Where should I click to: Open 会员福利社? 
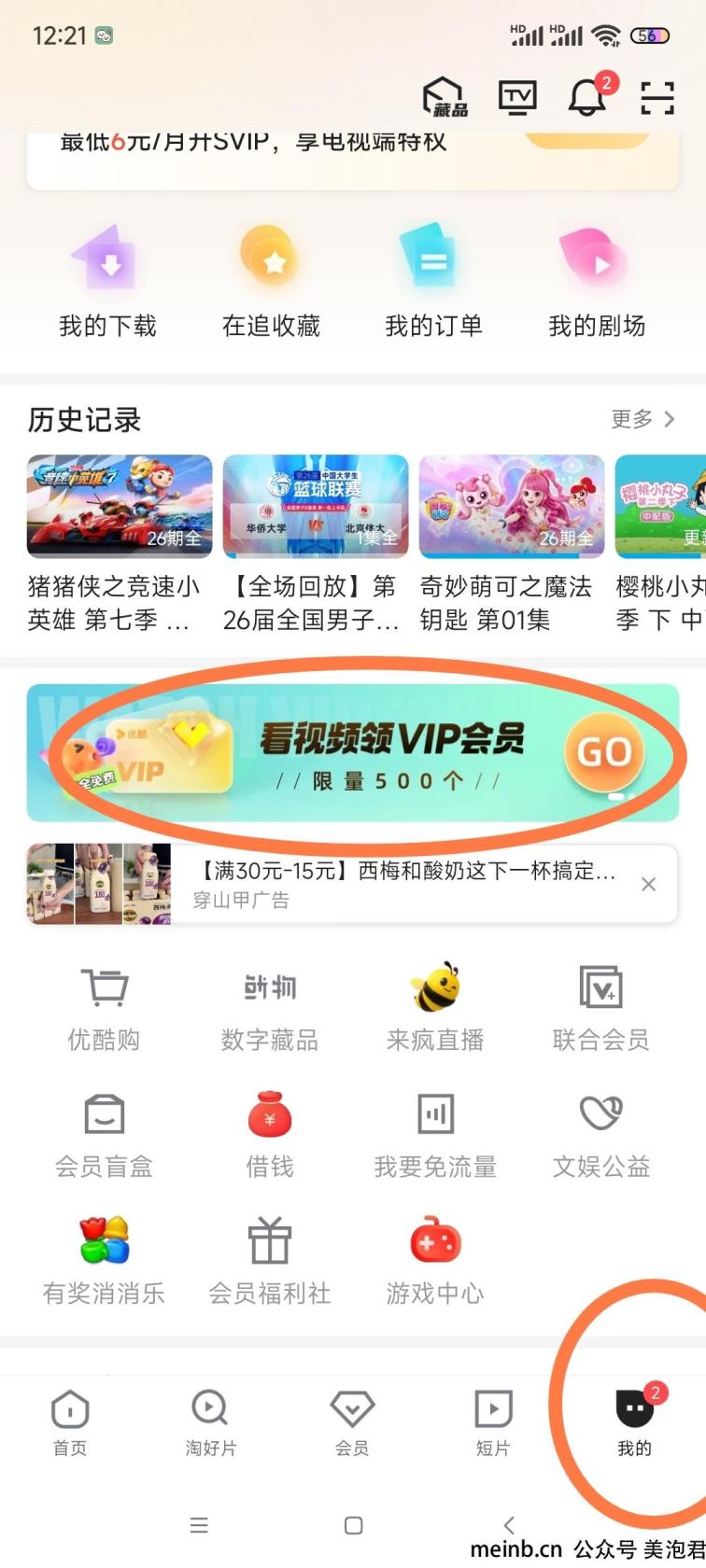point(270,1261)
